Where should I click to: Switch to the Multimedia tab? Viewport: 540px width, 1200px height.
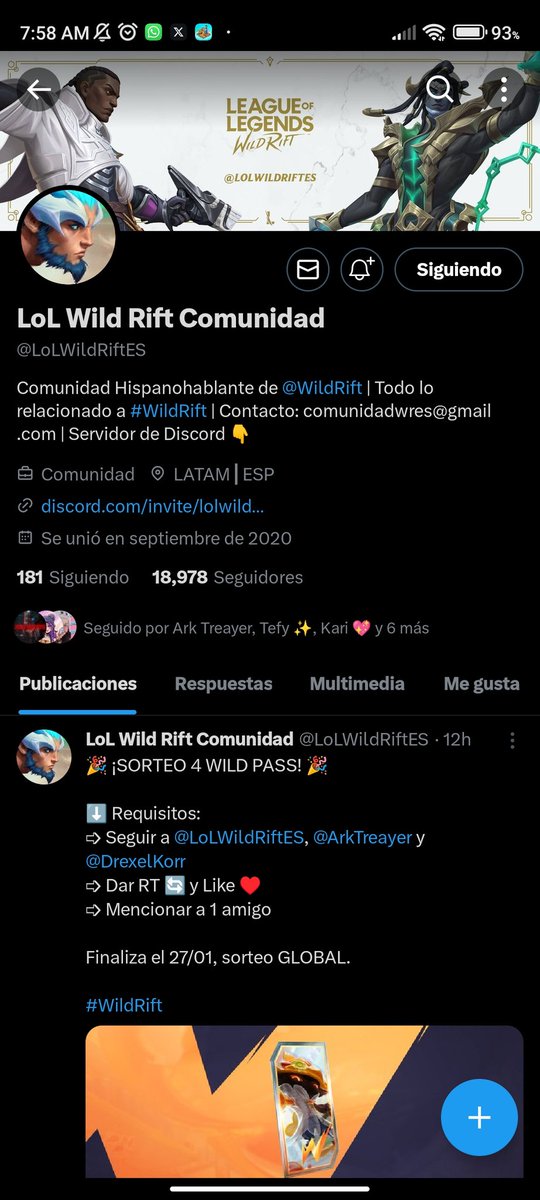[357, 684]
